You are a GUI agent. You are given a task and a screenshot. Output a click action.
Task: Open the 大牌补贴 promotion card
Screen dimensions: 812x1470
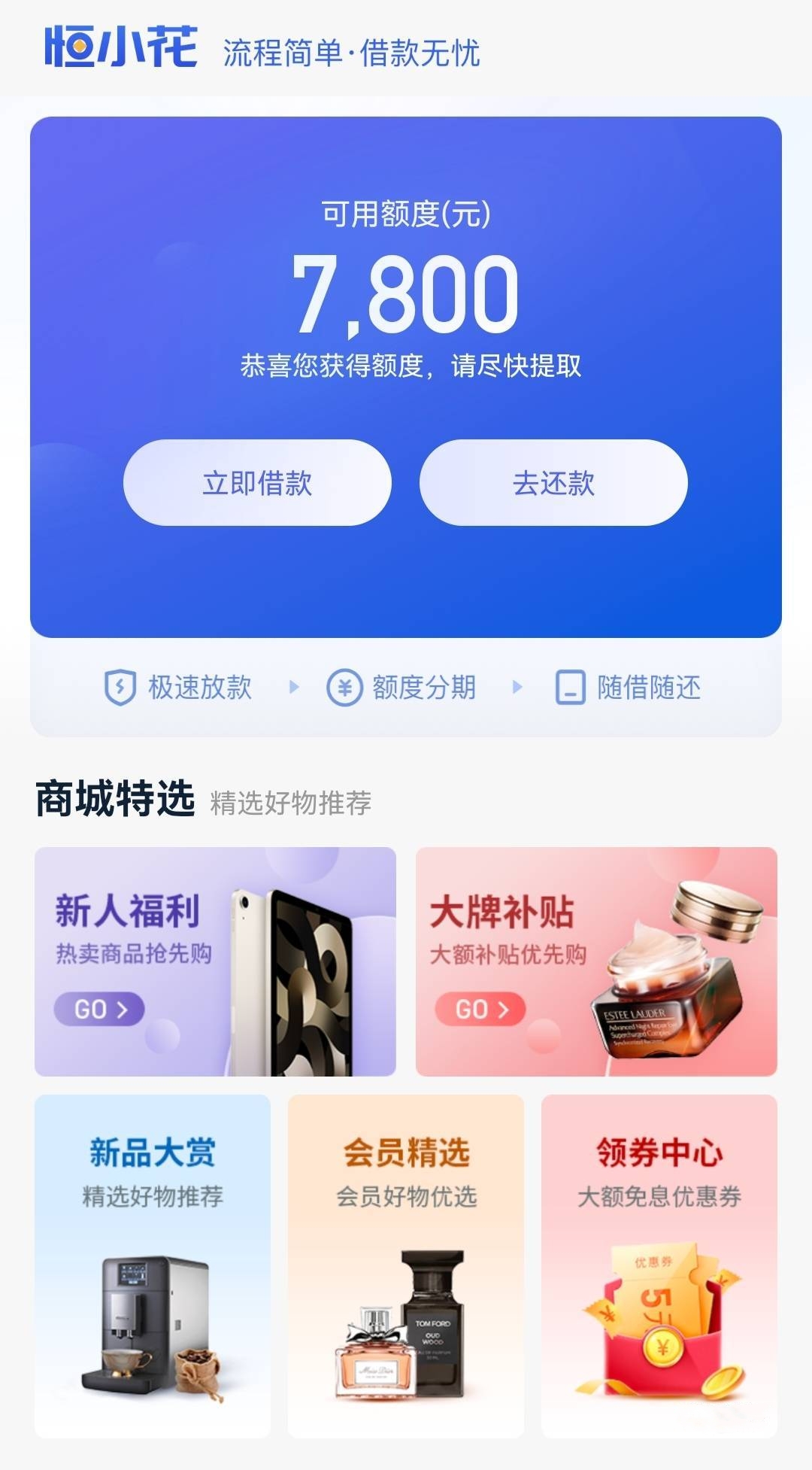tap(596, 961)
